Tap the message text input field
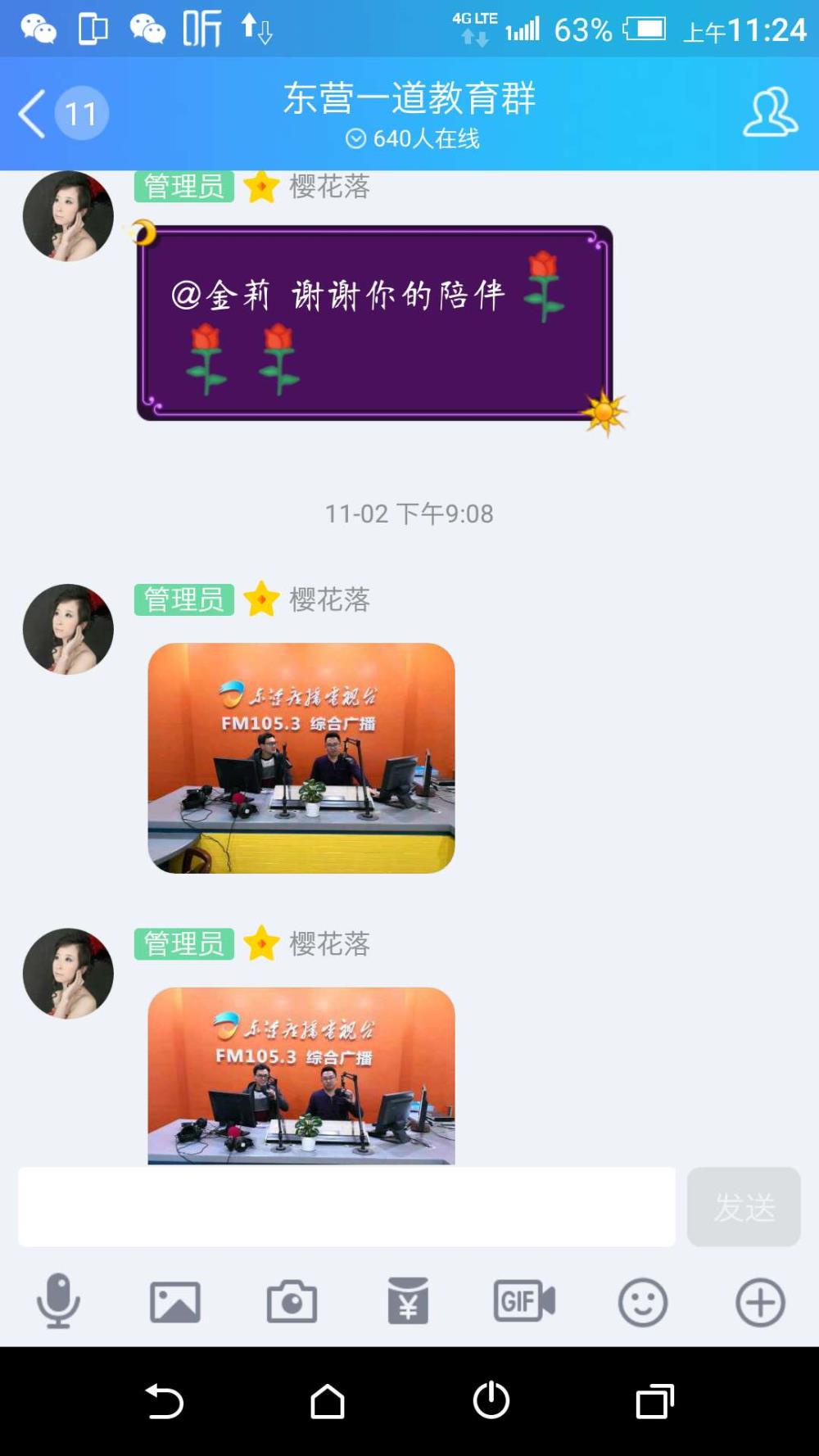 (346, 1206)
